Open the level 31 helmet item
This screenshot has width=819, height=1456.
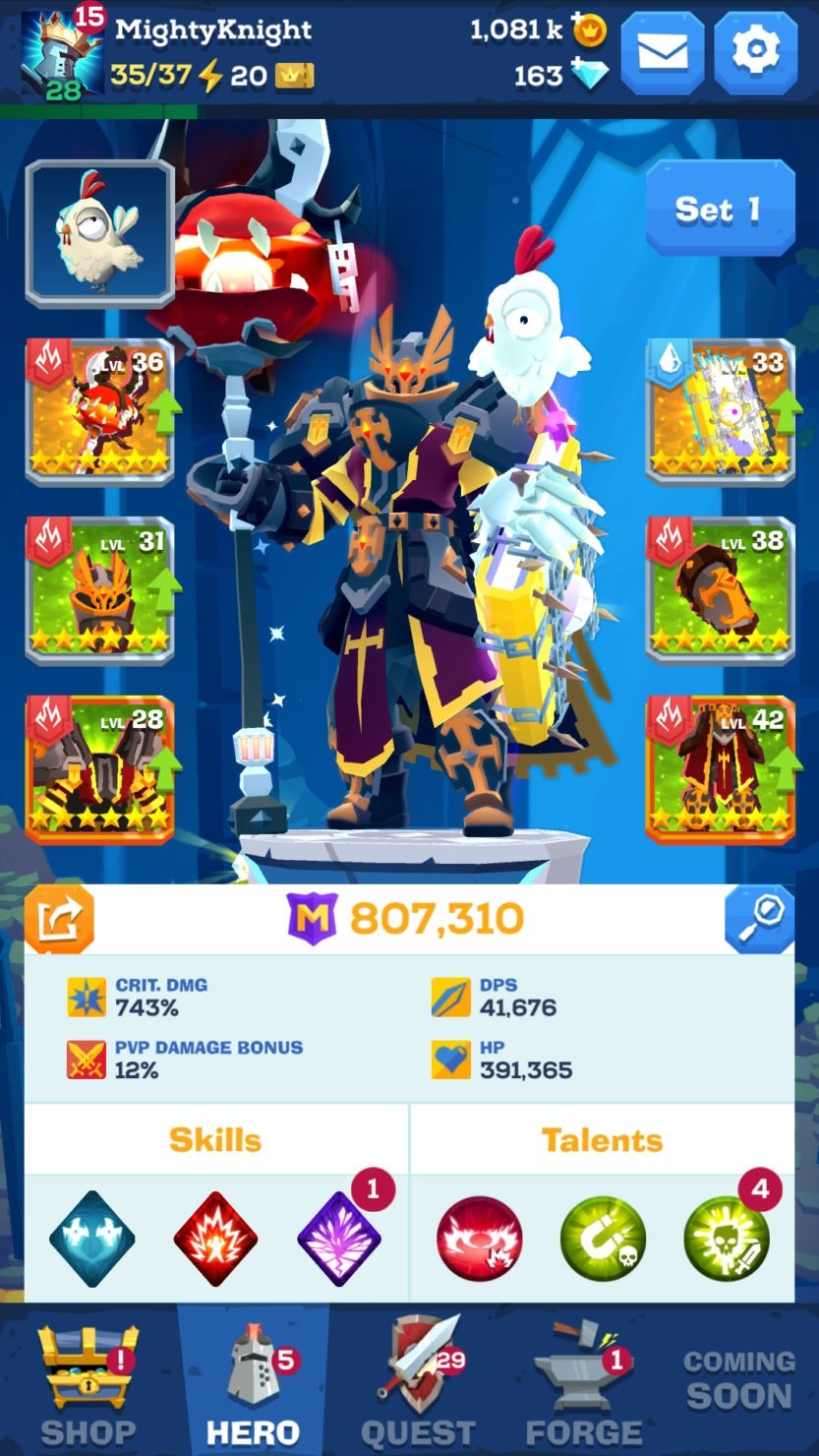point(100,590)
